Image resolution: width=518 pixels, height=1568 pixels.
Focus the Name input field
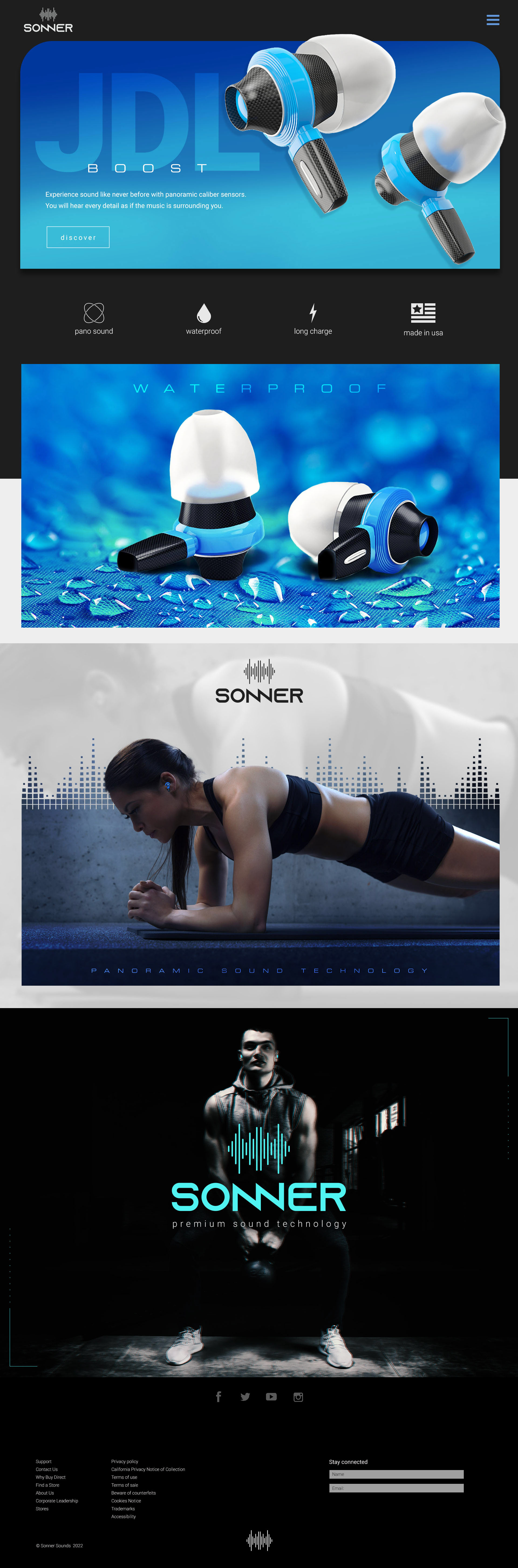coord(396,1474)
